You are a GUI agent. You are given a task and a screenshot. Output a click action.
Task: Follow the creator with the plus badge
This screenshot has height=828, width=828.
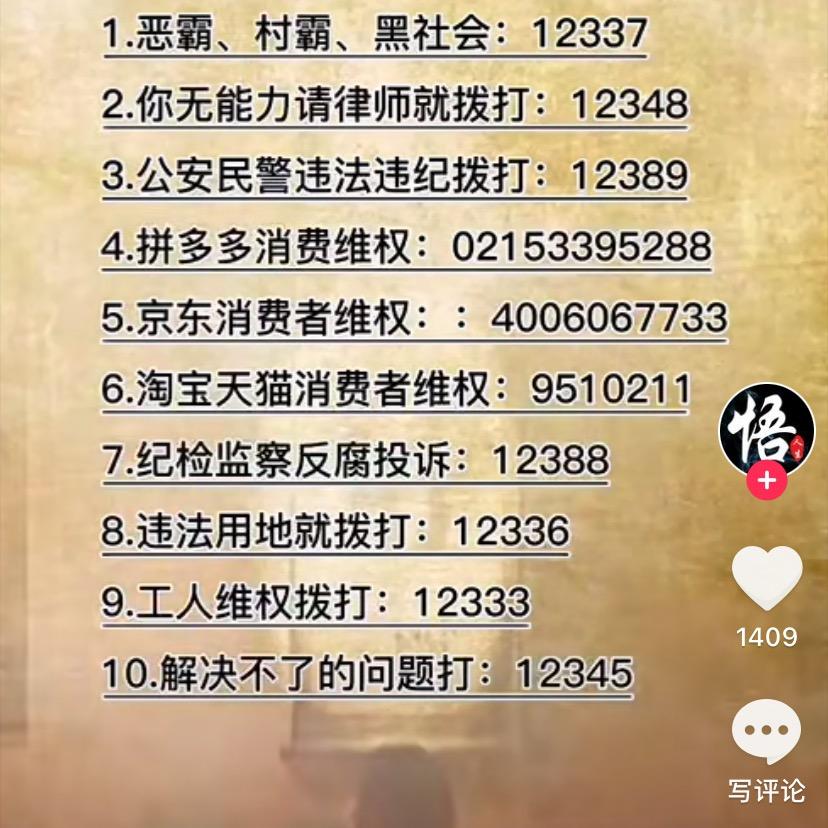tap(767, 481)
